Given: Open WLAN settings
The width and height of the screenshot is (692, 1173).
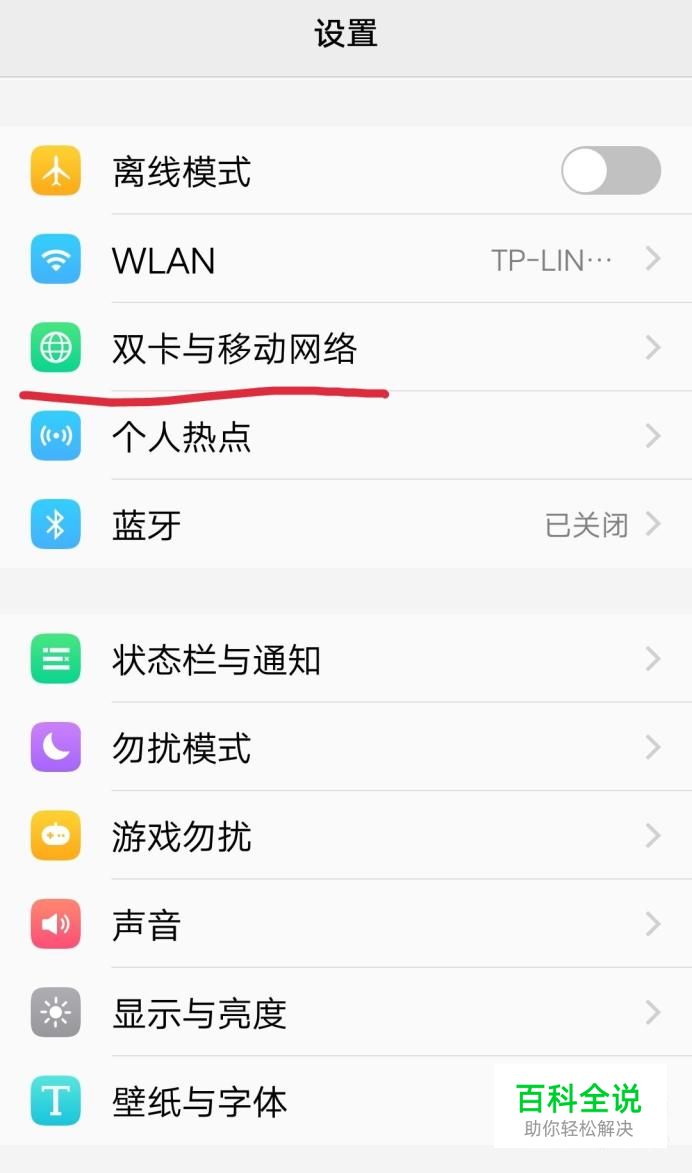Looking at the screenshot, I should 345,260.
